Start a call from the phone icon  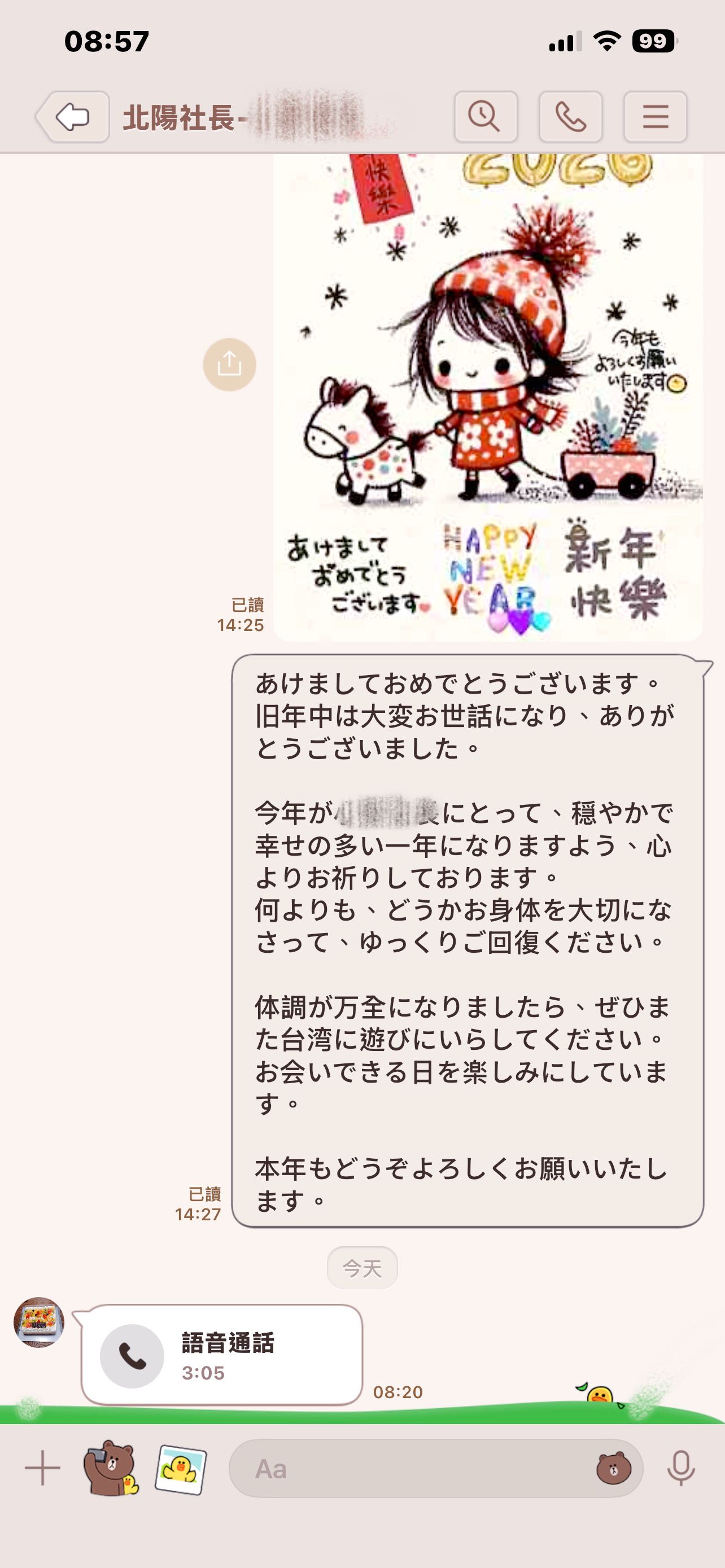tap(570, 117)
